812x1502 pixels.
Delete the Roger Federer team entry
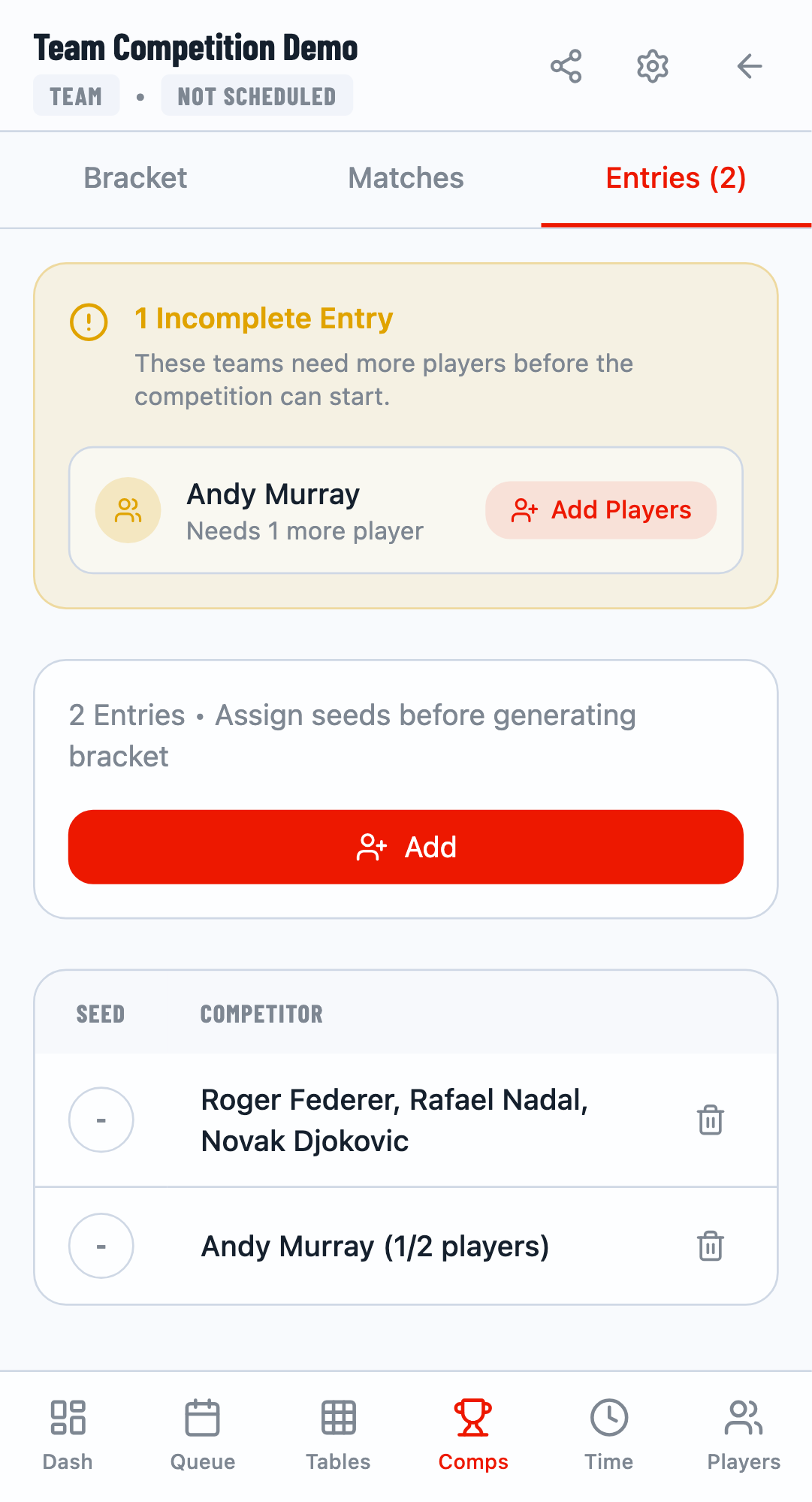tap(710, 1120)
